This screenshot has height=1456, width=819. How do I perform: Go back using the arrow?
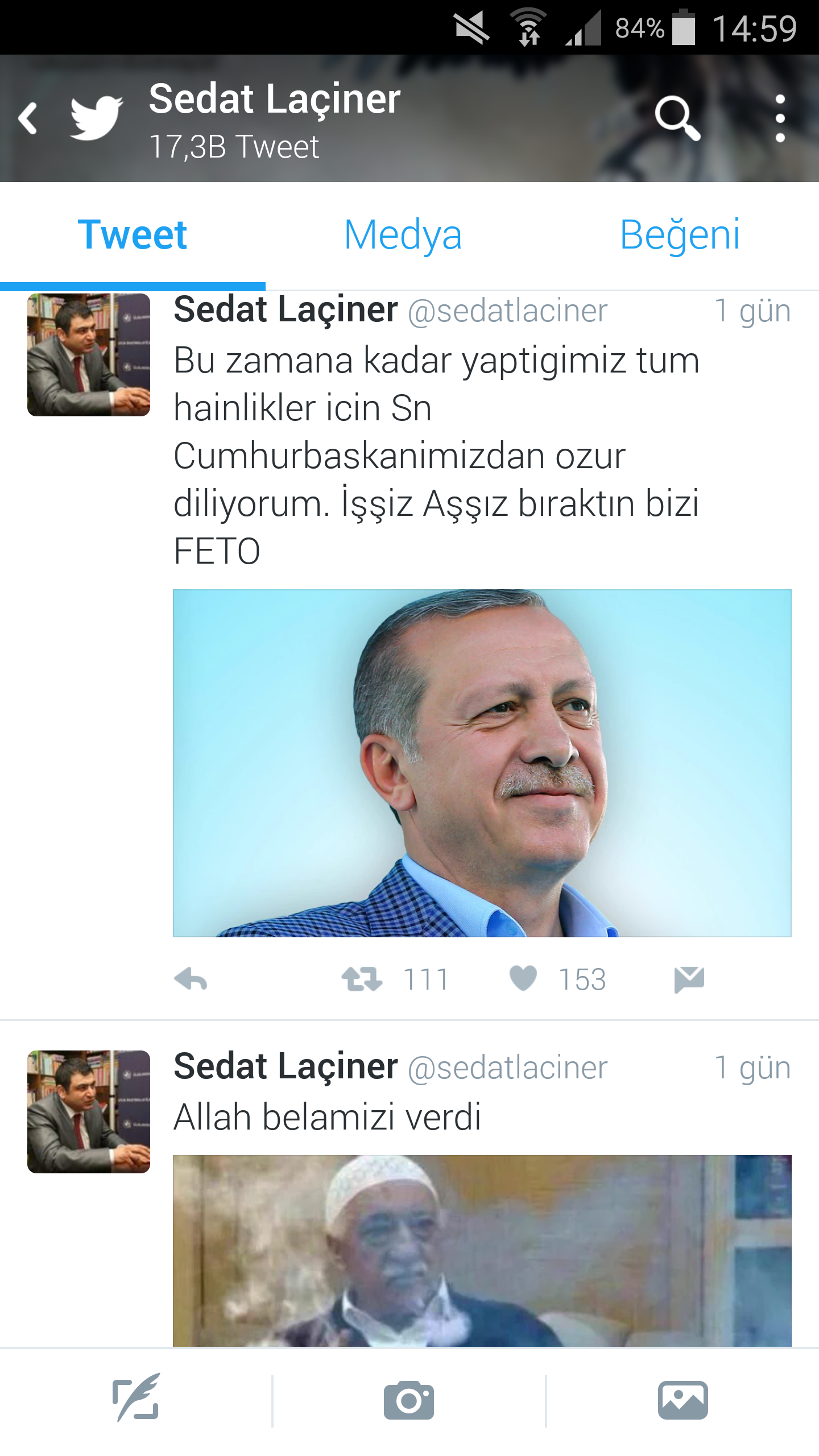(x=28, y=118)
